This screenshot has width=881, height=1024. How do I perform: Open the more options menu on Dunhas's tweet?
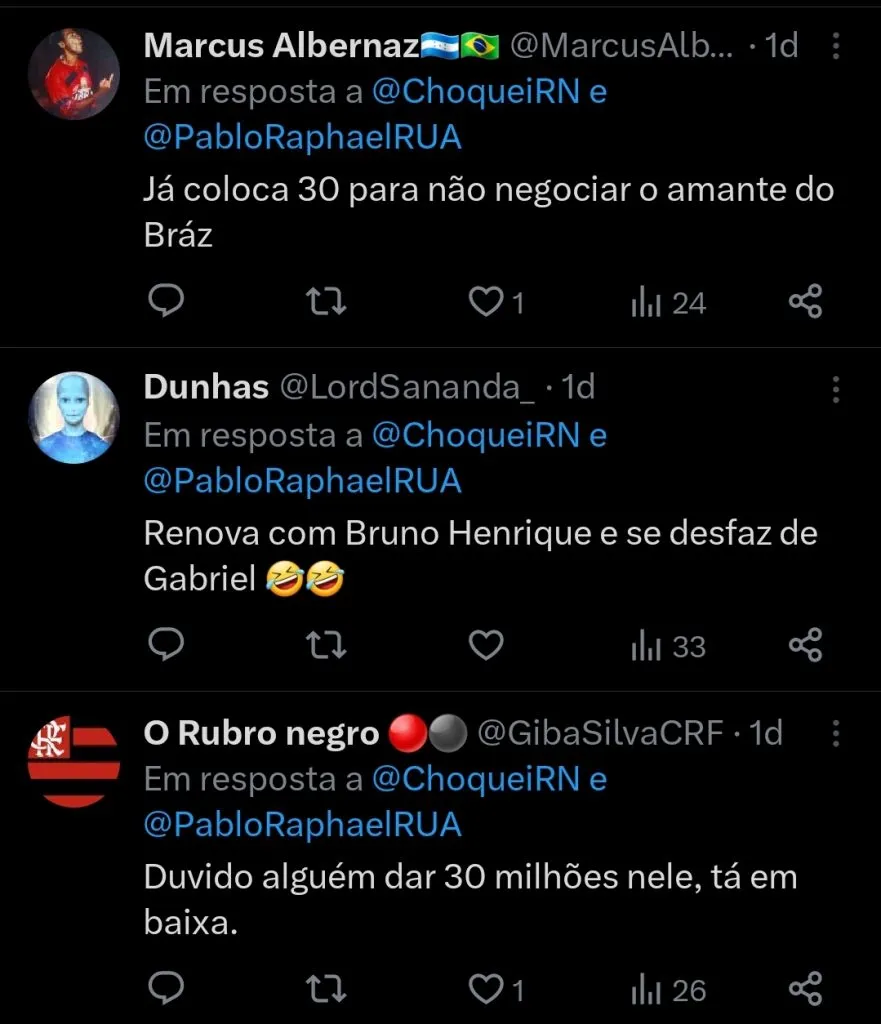pos(837,390)
